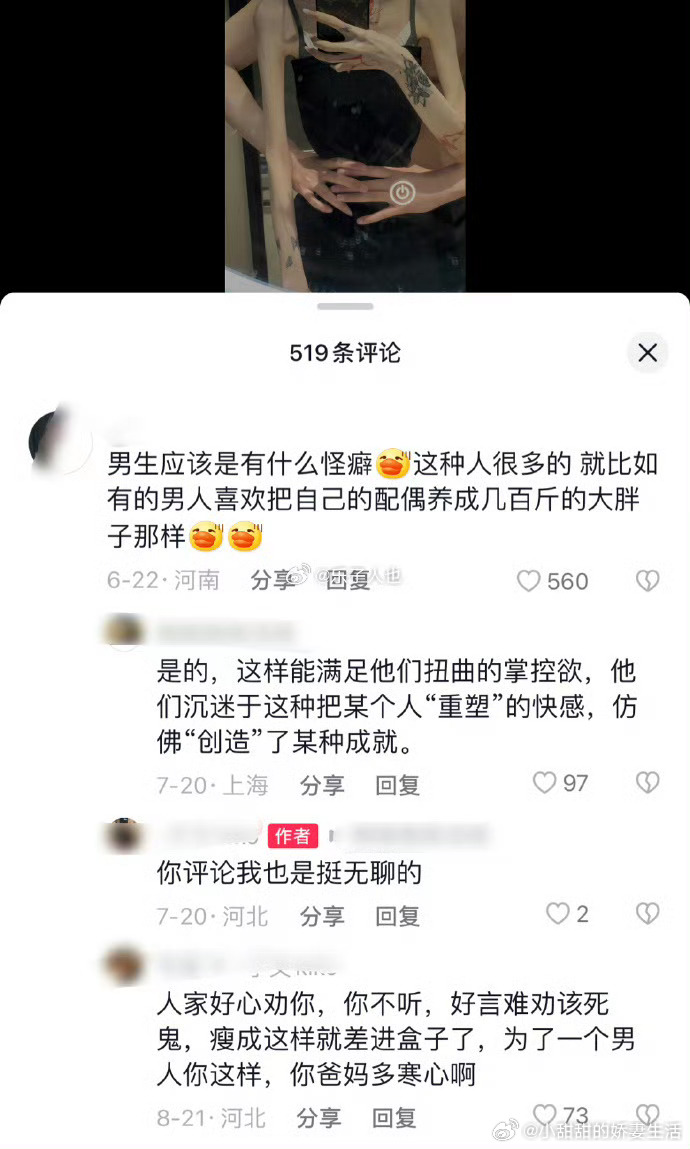
Task: Share the author's 7-20 河北 reply
Action: [322, 915]
